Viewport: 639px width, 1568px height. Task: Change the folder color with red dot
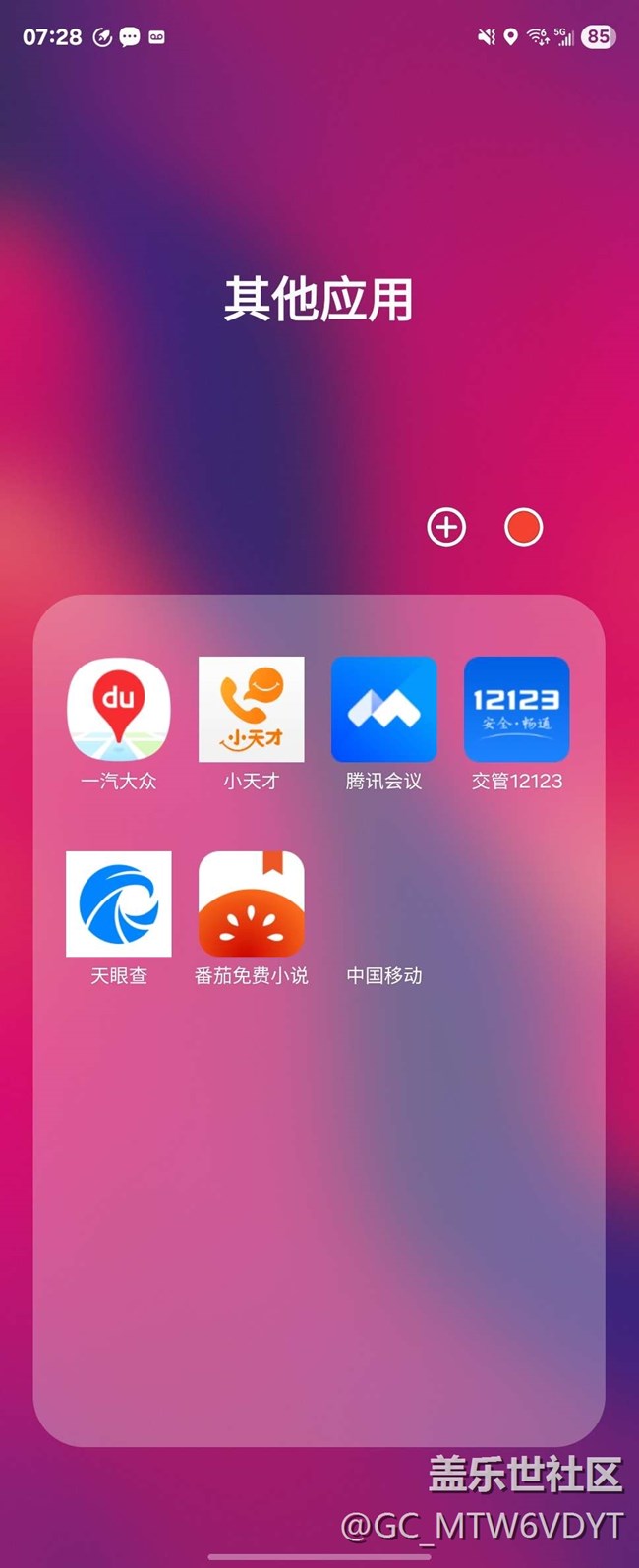click(x=523, y=527)
